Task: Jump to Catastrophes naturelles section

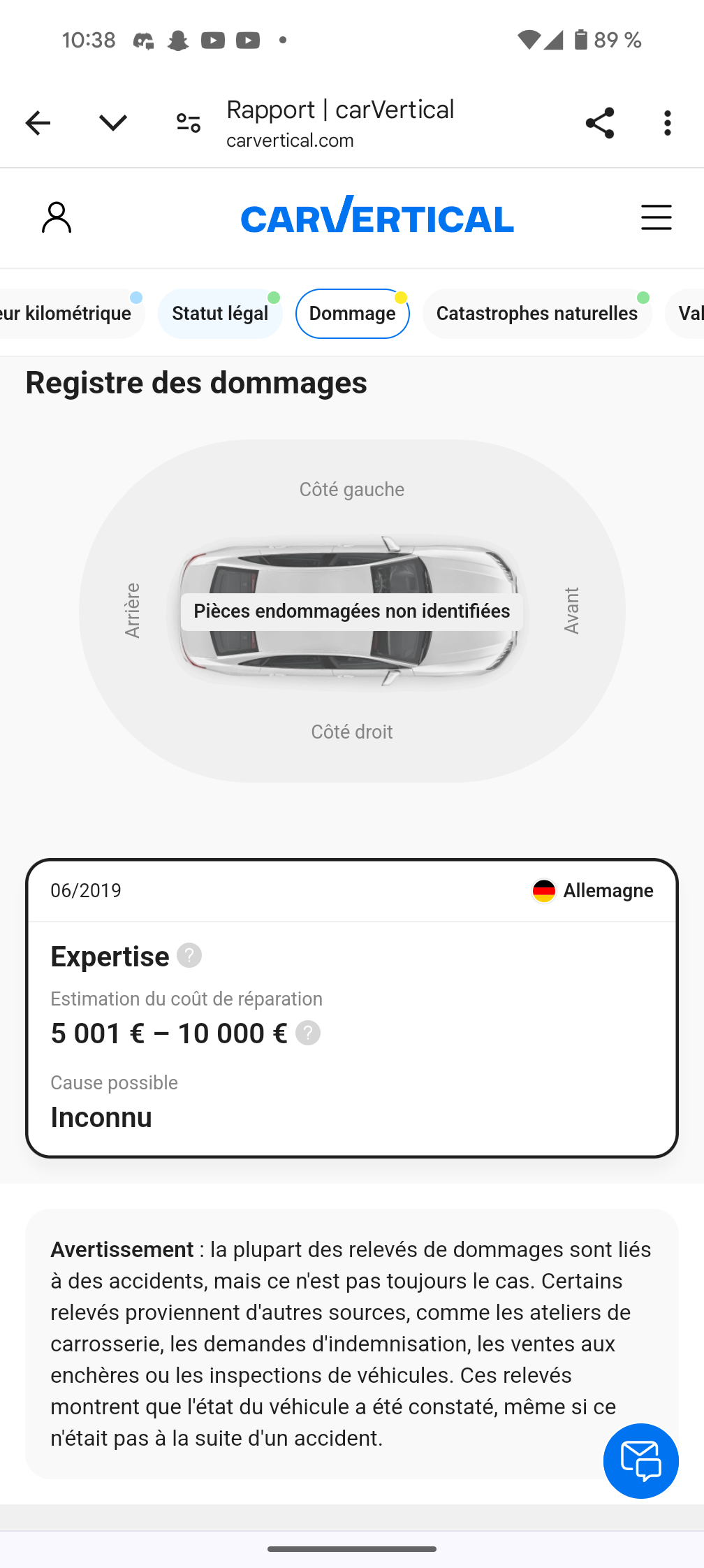Action: [537, 314]
